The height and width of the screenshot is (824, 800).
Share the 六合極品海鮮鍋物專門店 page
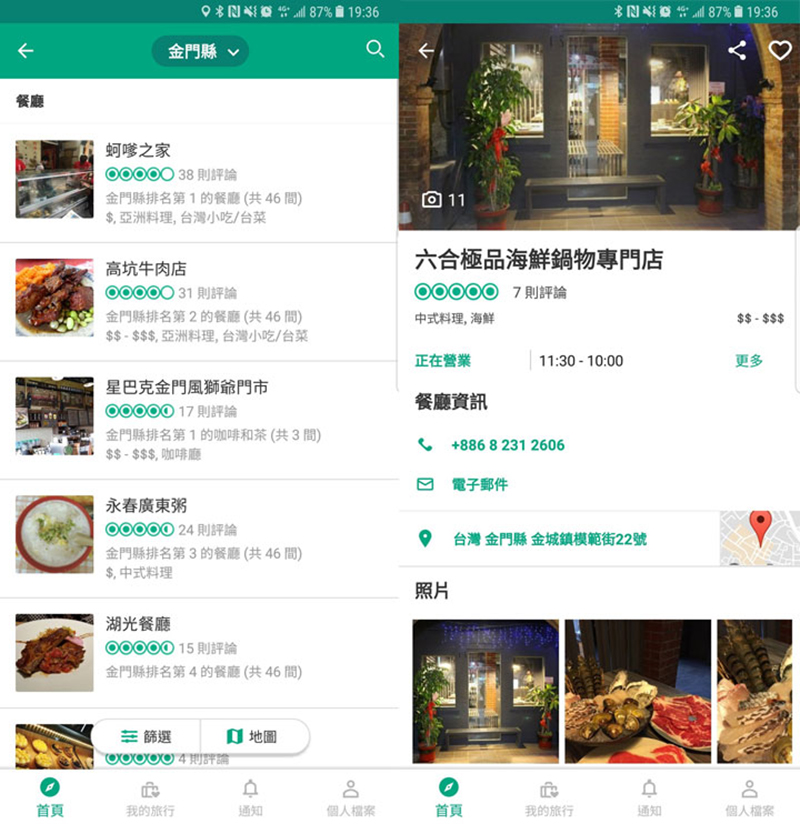click(737, 50)
